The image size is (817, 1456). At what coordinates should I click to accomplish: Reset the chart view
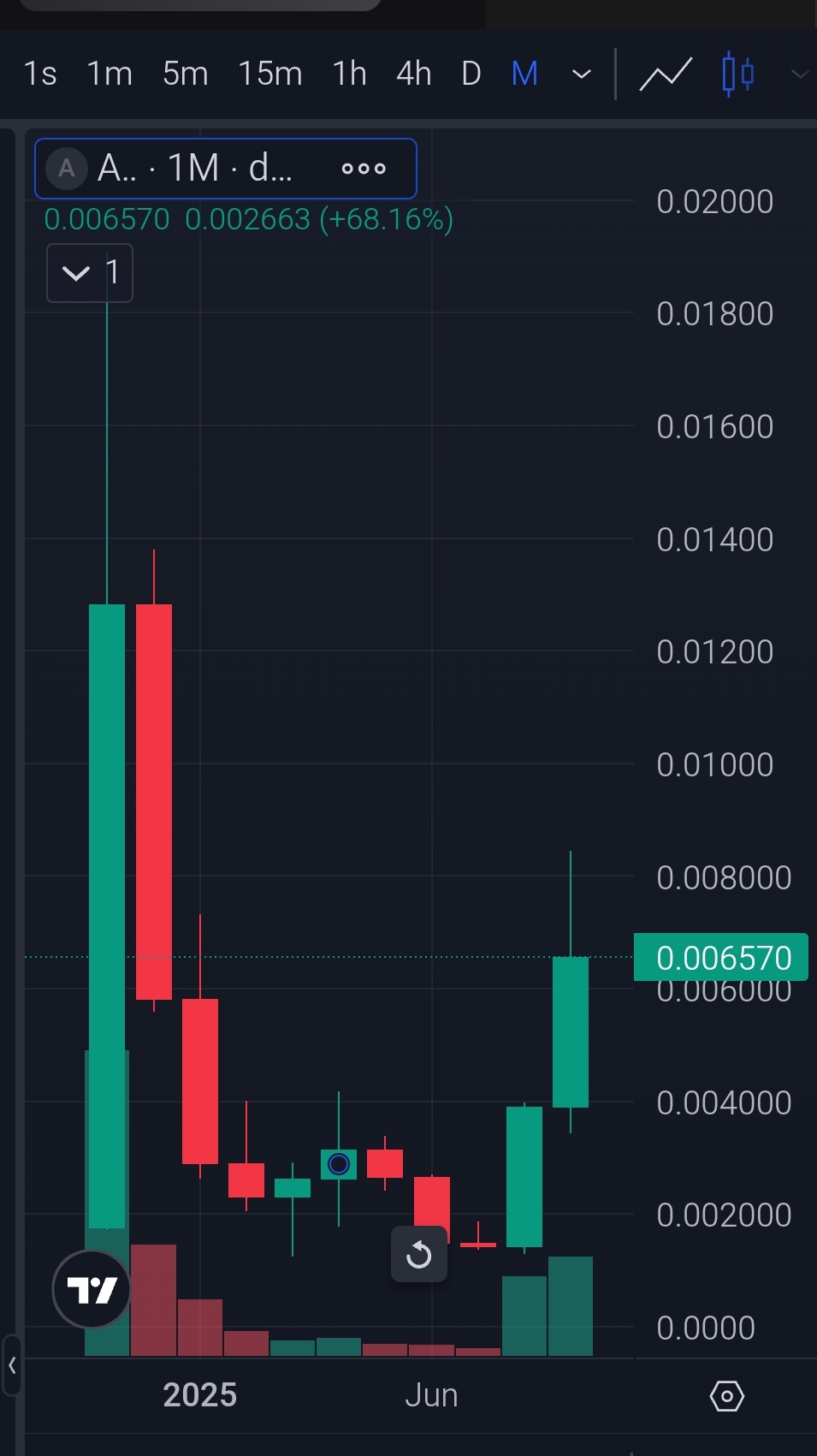tap(418, 1255)
